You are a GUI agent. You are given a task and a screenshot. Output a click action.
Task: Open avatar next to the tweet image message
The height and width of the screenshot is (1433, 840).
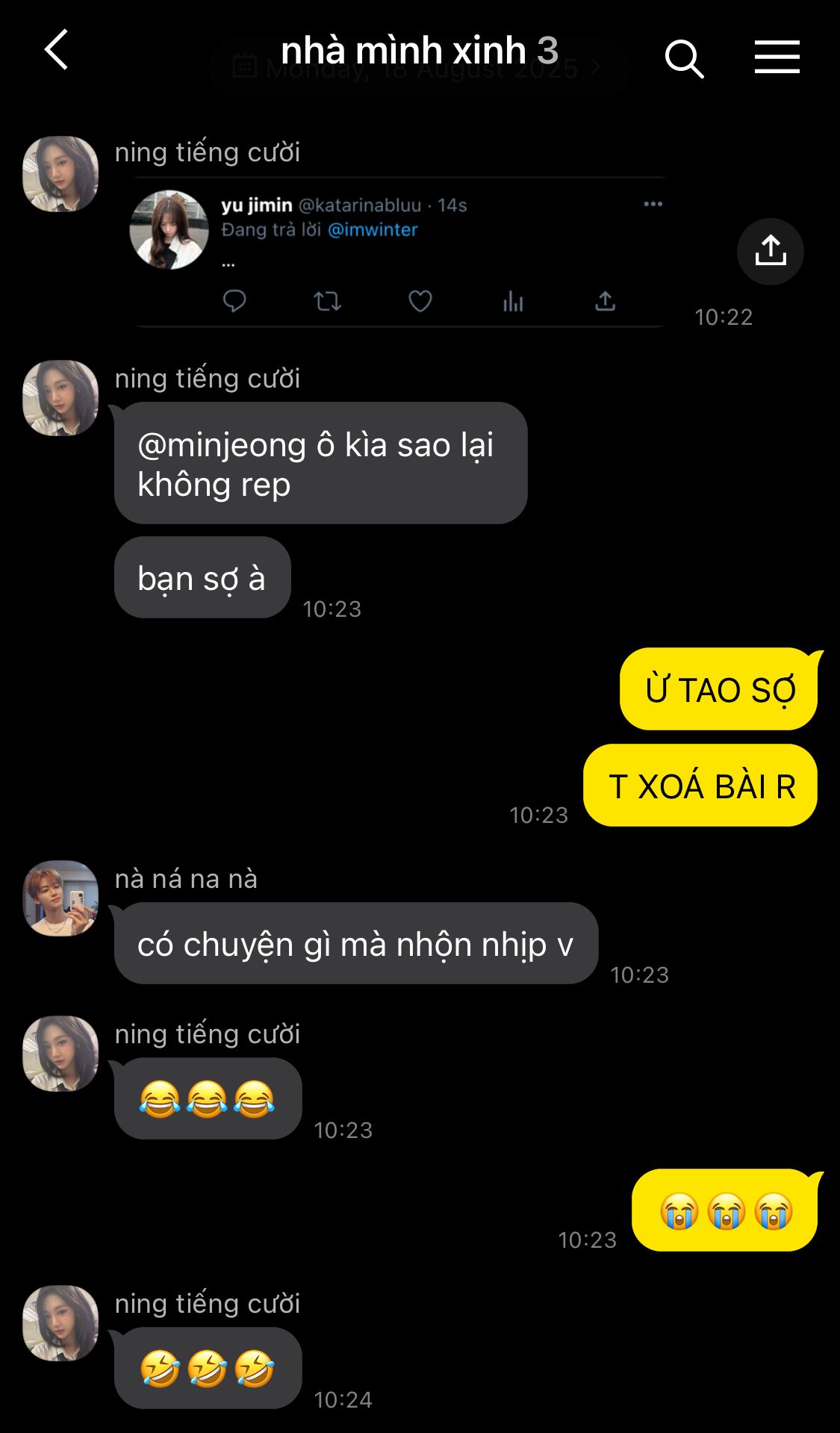click(x=60, y=174)
